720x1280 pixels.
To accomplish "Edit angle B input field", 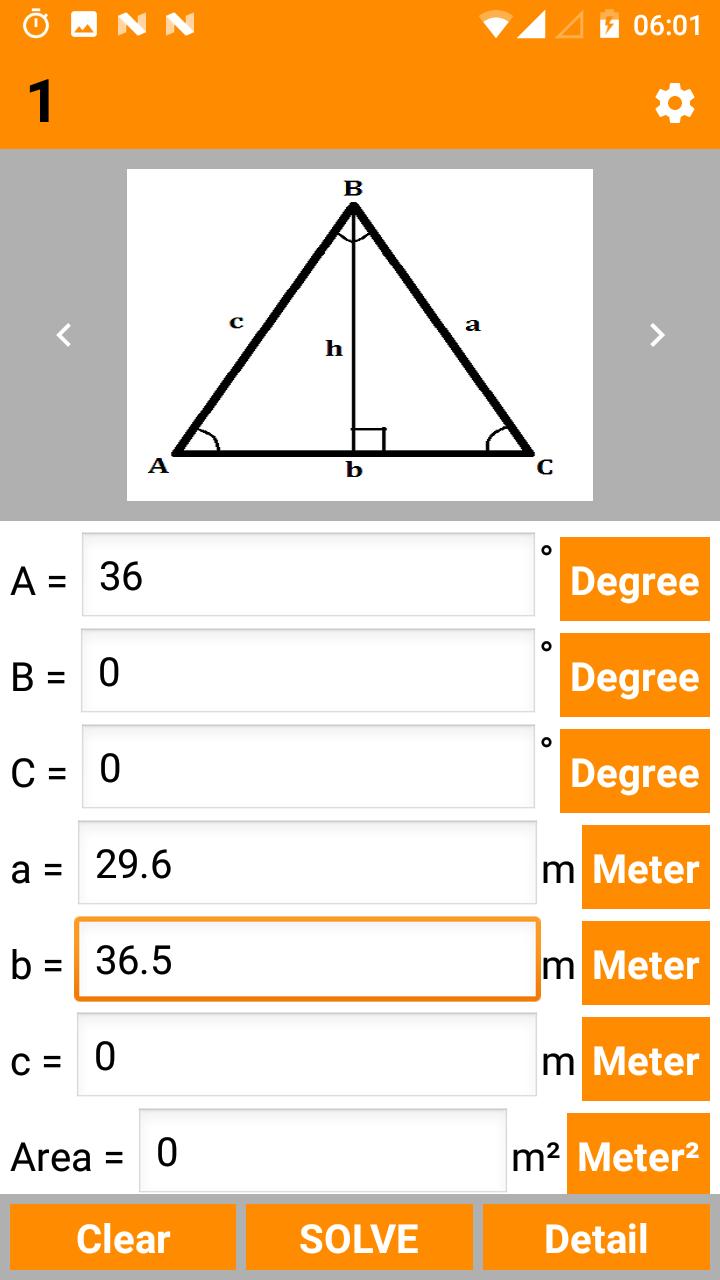I will click(x=308, y=671).
